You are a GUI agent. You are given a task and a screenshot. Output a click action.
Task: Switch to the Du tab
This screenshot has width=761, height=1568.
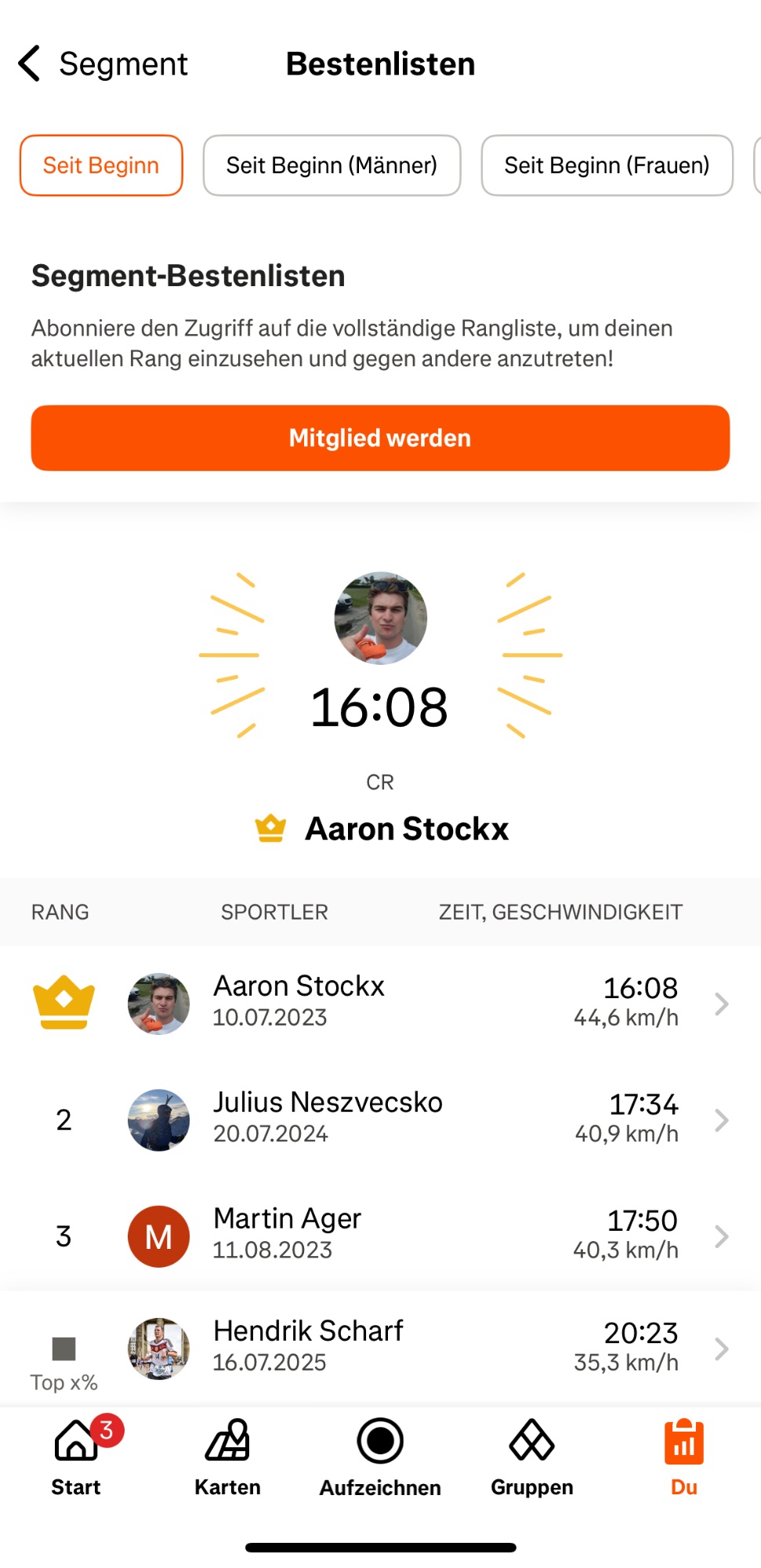pyautogui.click(x=683, y=1457)
